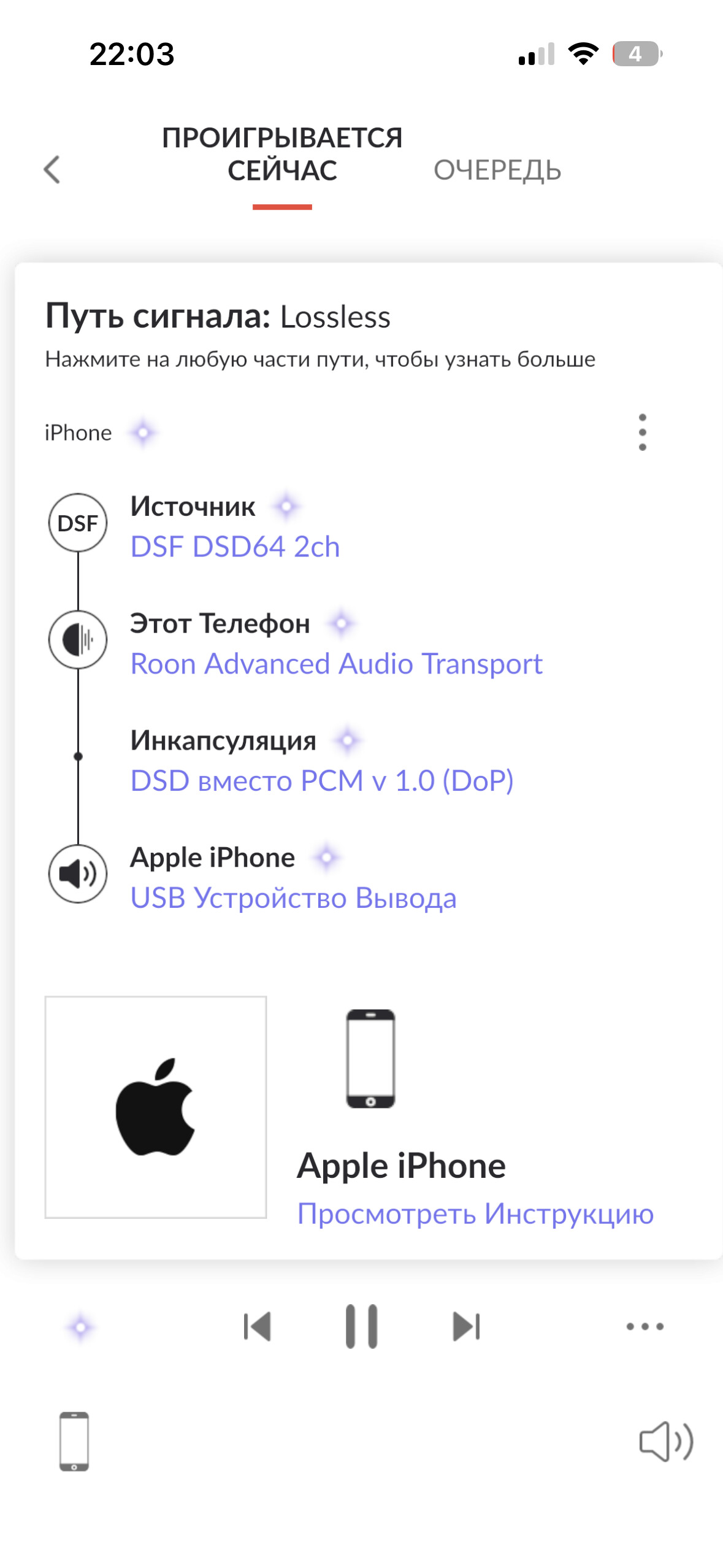
Task: Pause playback
Action: pos(361,1327)
